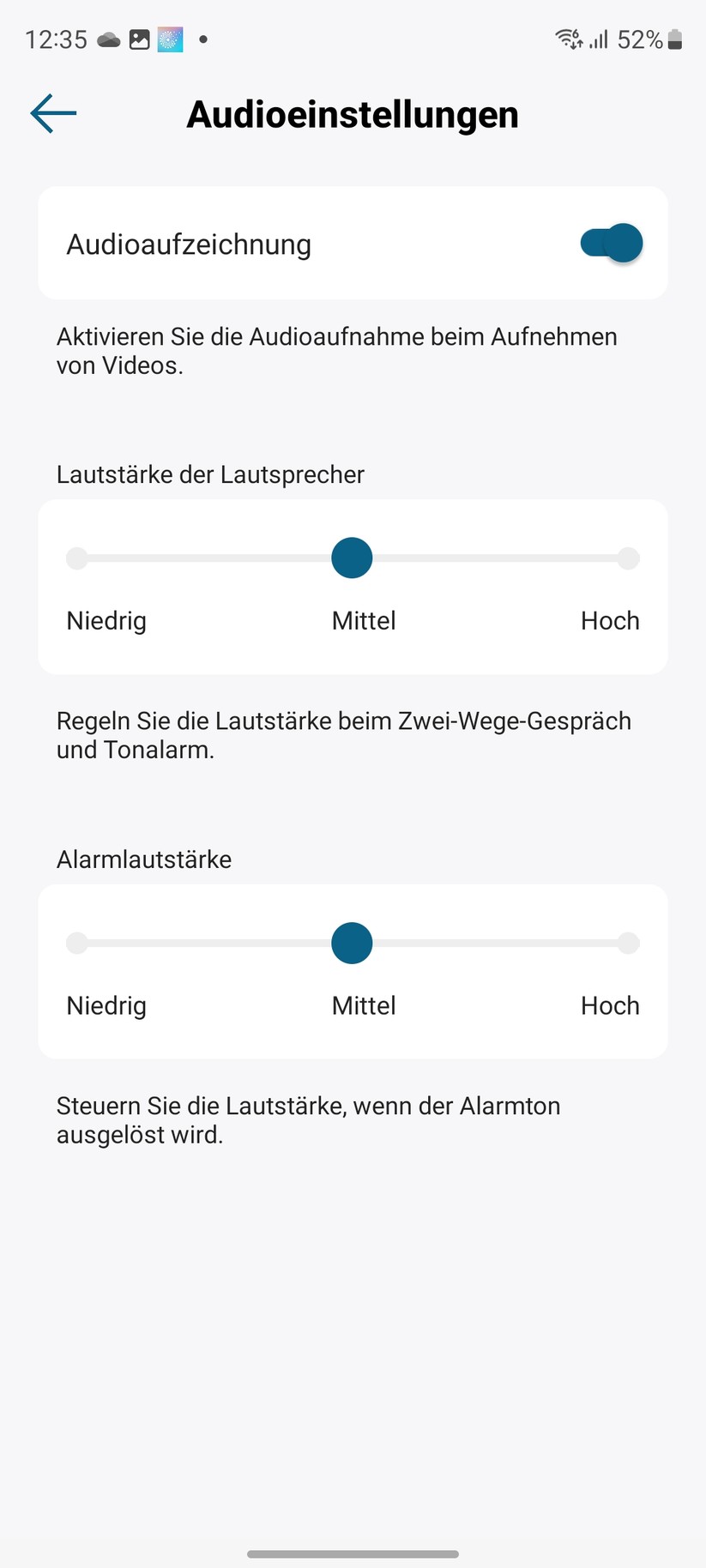The image size is (706, 1568).
Task: Tap the Audioeinstellungen title
Action: point(353,114)
